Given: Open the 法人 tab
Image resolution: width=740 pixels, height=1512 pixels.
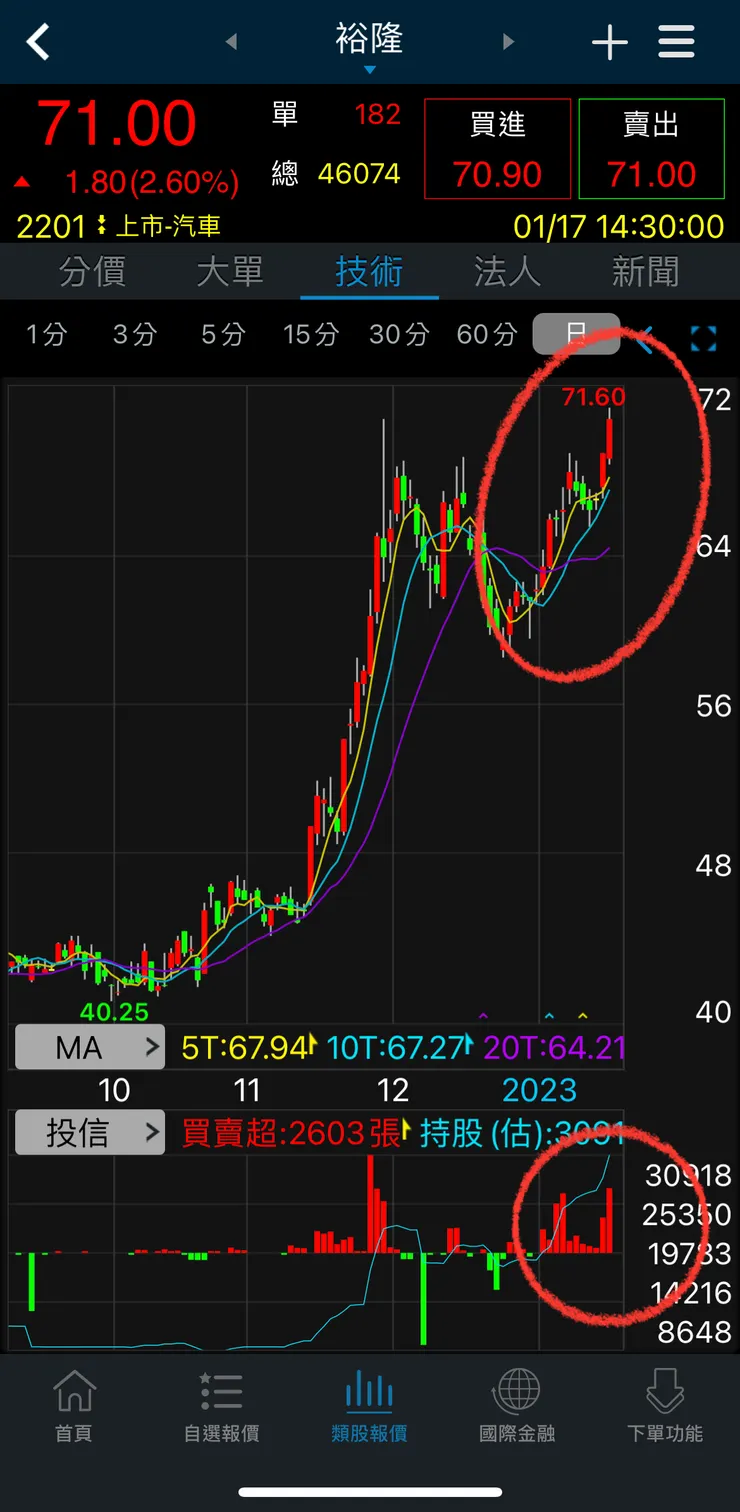Looking at the screenshot, I should tap(507, 272).
